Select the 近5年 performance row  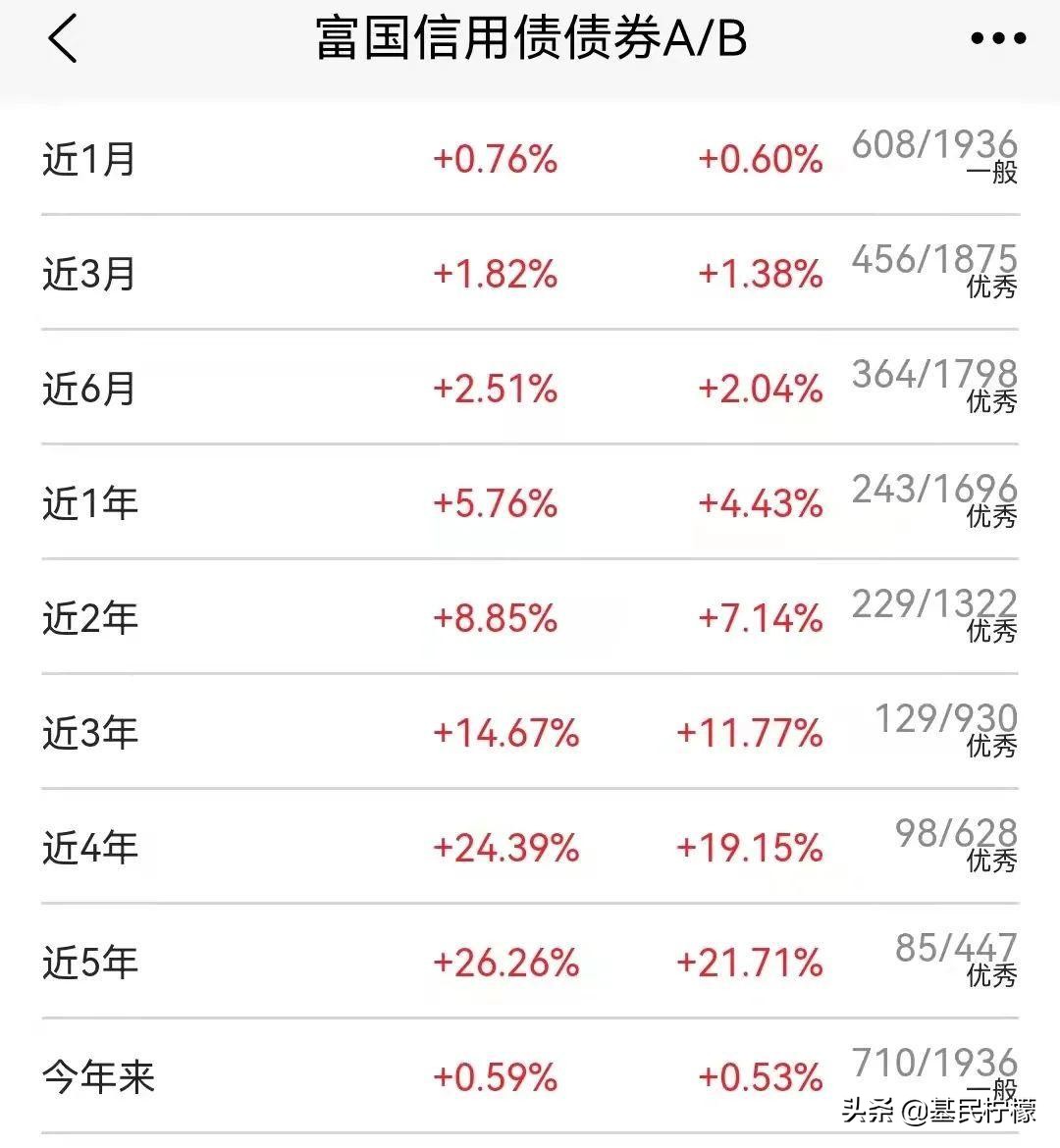pos(530,963)
